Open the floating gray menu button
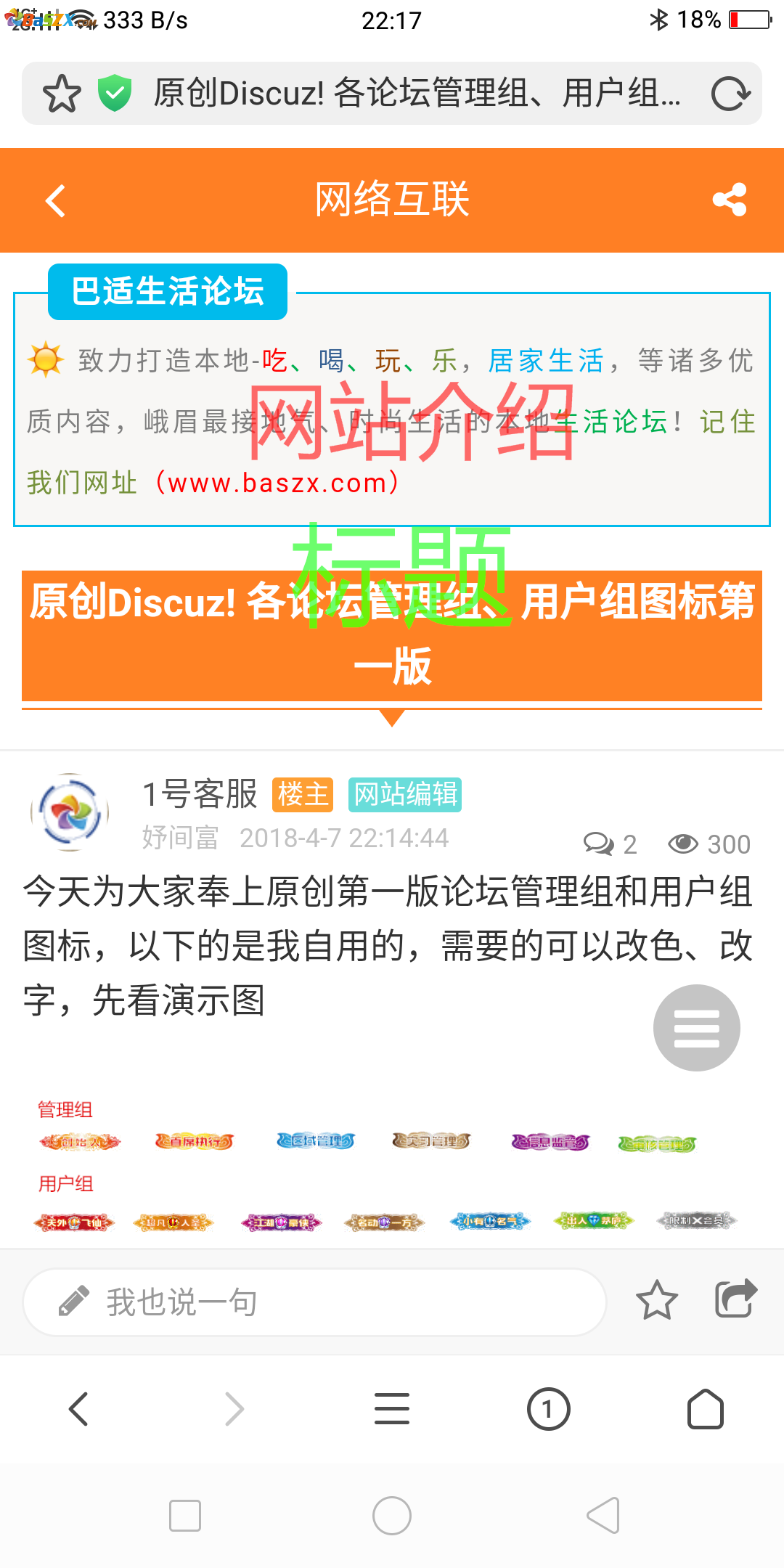The height and width of the screenshot is (1568, 784). (x=696, y=1027)
